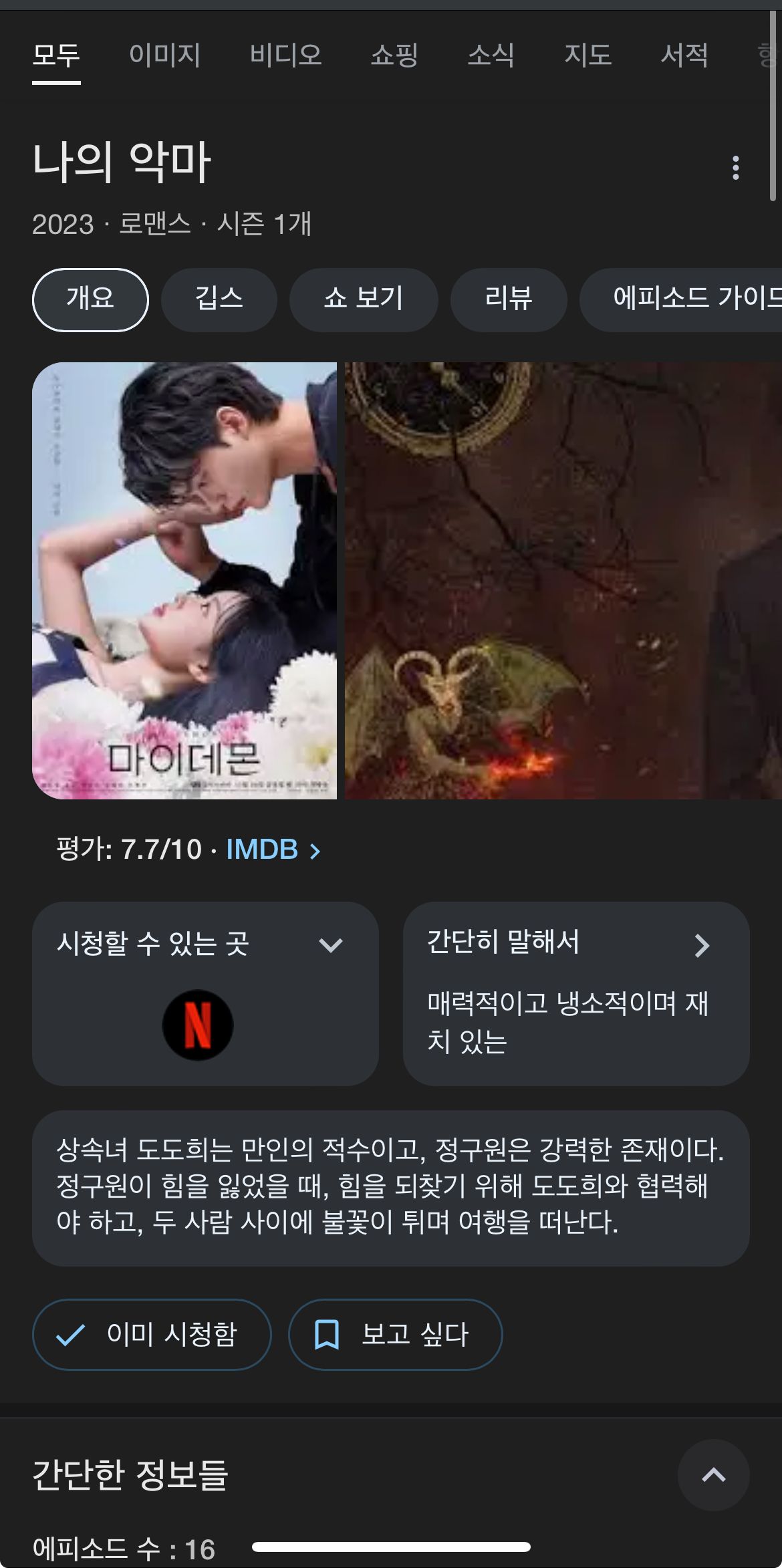Image resolution: width=782 pixels, height=1568 pixels.
Task: Select the 리뷰 chip
Action: pyautogui.click(x=509, y=299)
